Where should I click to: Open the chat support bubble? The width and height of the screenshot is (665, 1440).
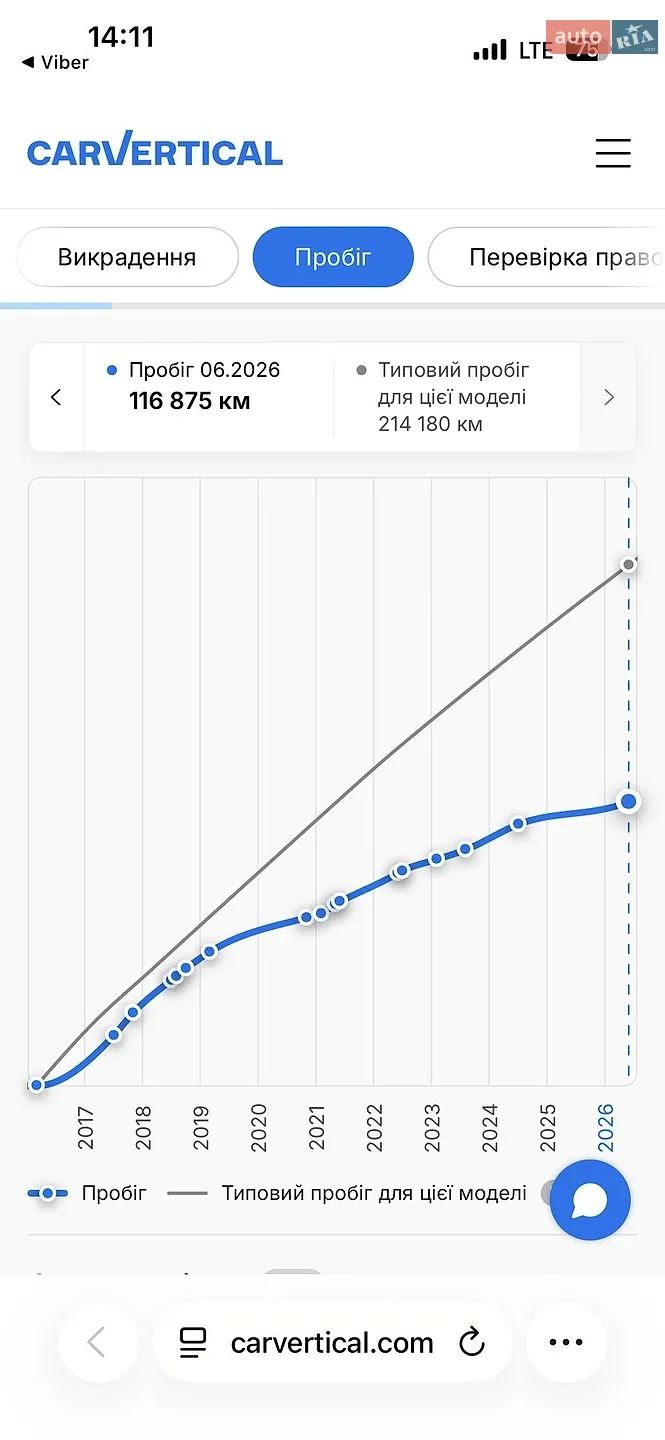[x=590, y=1200]
